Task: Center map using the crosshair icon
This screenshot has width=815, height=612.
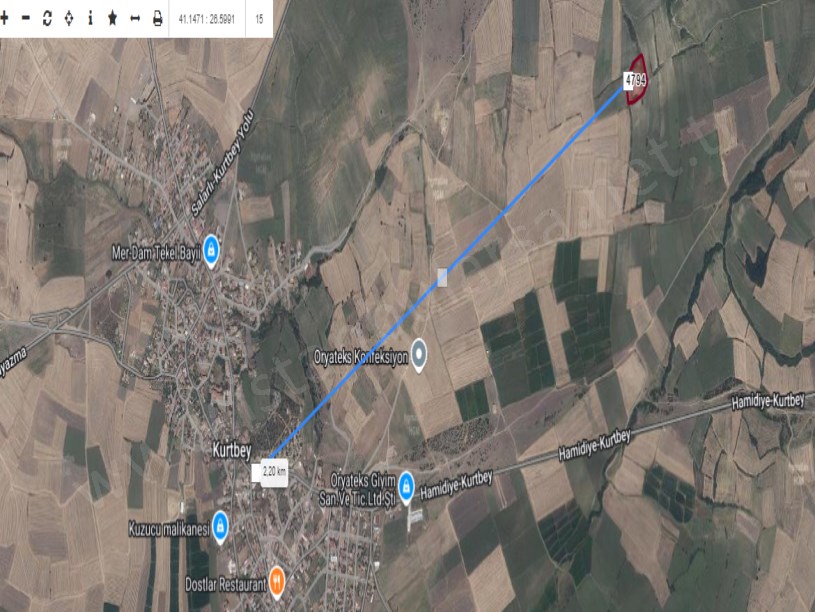Action: [69, 19]
